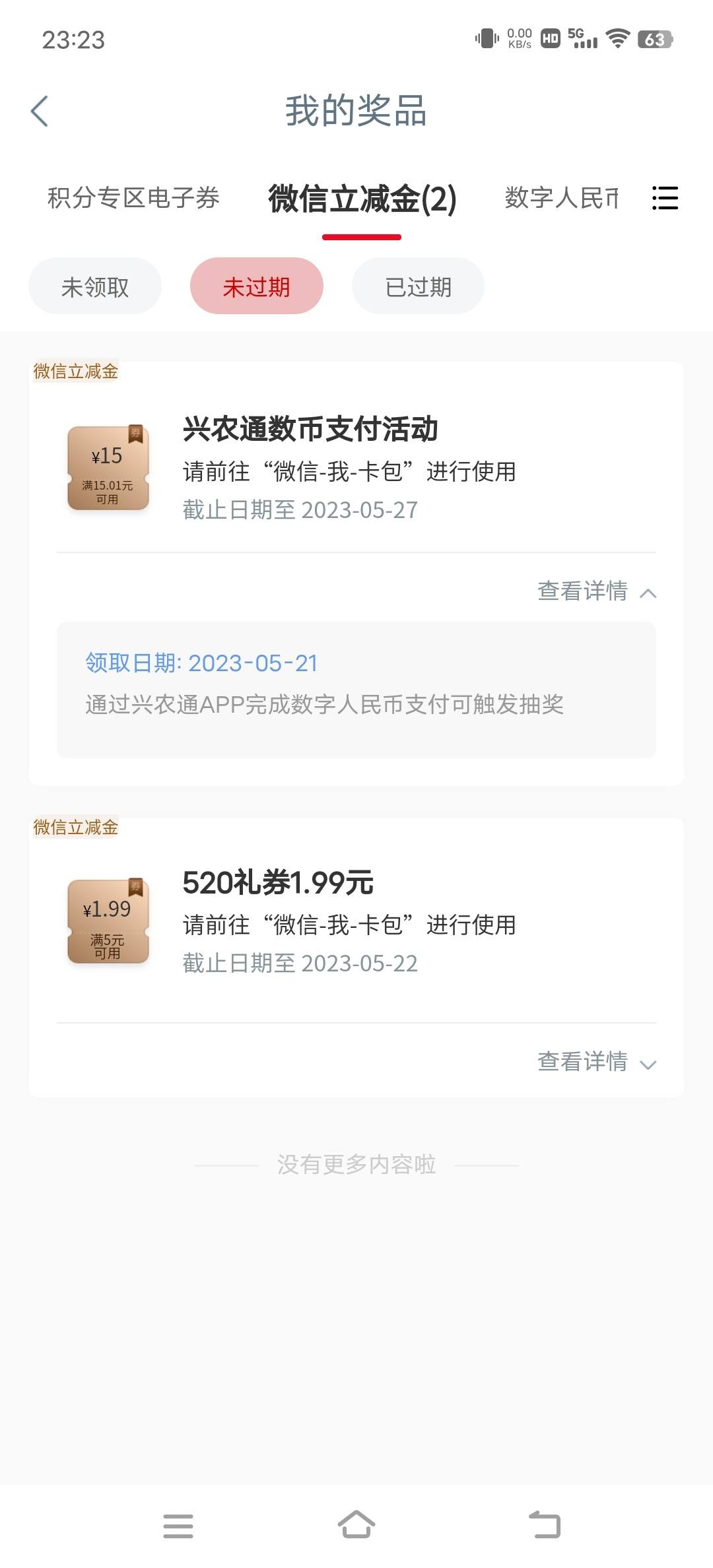The image size is (713, 1568).
Task: Tap the system home button
Action: pos(356,1524)
